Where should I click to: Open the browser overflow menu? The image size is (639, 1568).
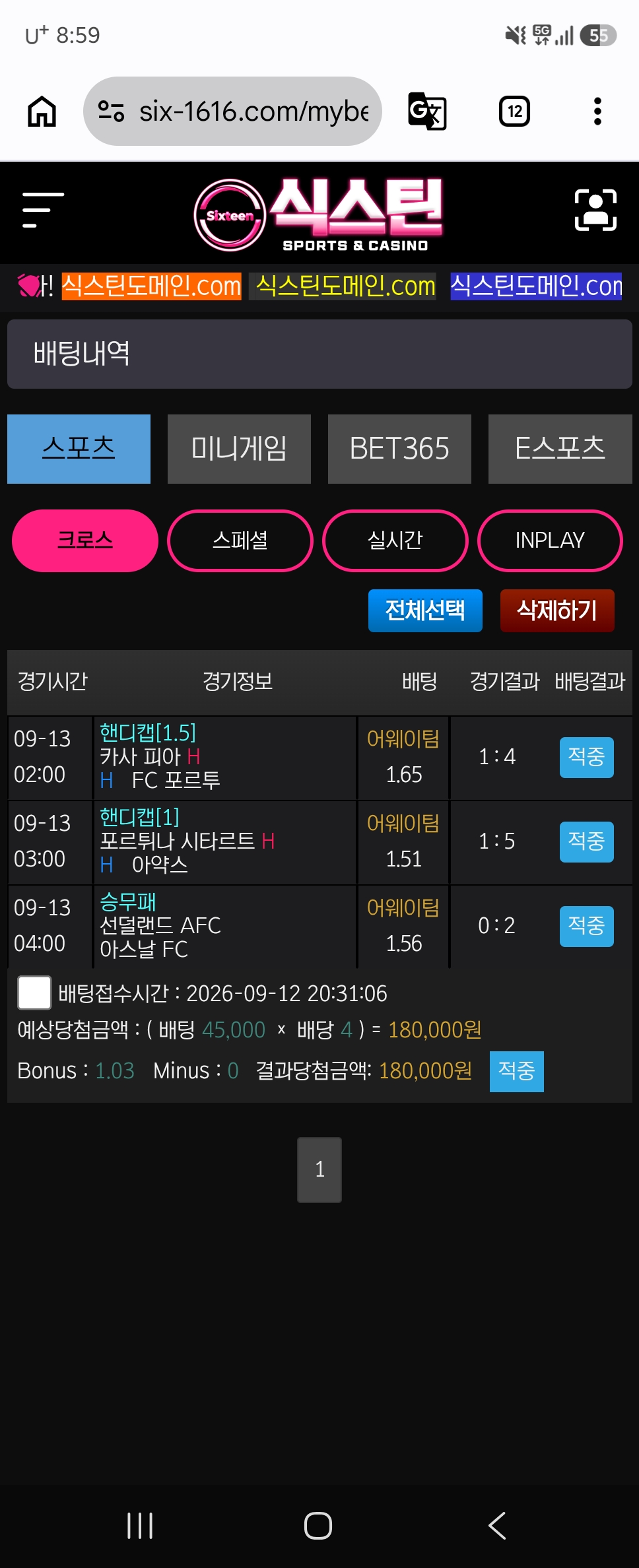(597, 111)
